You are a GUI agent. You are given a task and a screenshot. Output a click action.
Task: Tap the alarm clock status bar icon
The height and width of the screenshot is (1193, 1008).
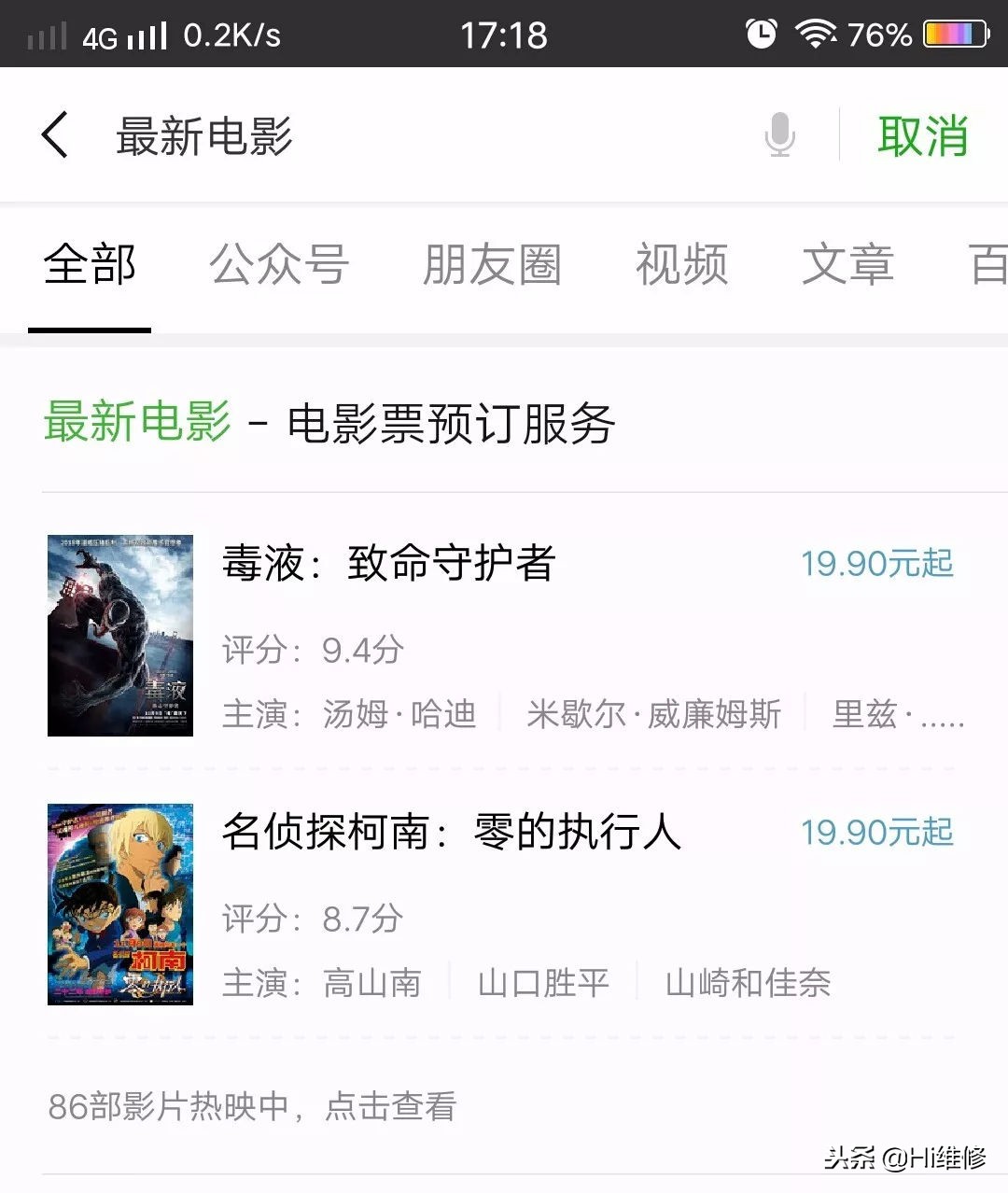pyautogui.click(x=761, y=34)
